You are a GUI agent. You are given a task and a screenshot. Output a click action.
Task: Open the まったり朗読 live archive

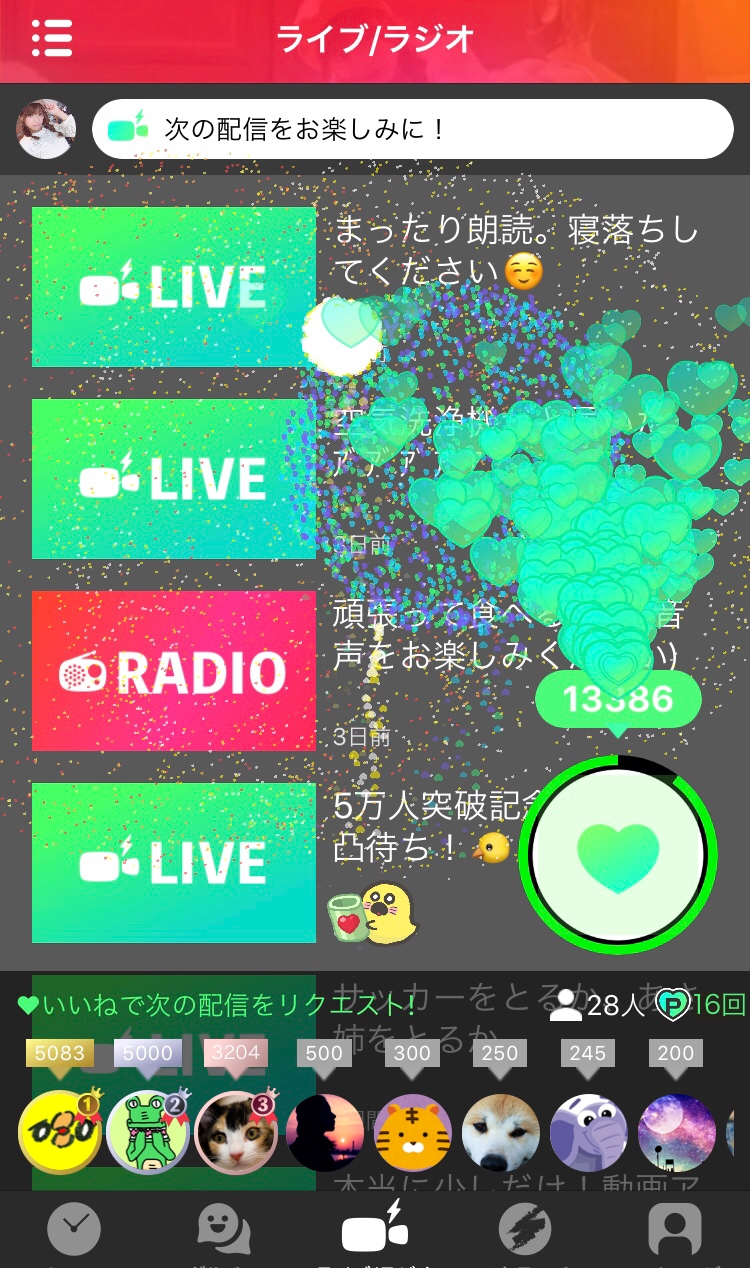click(174, 287)
